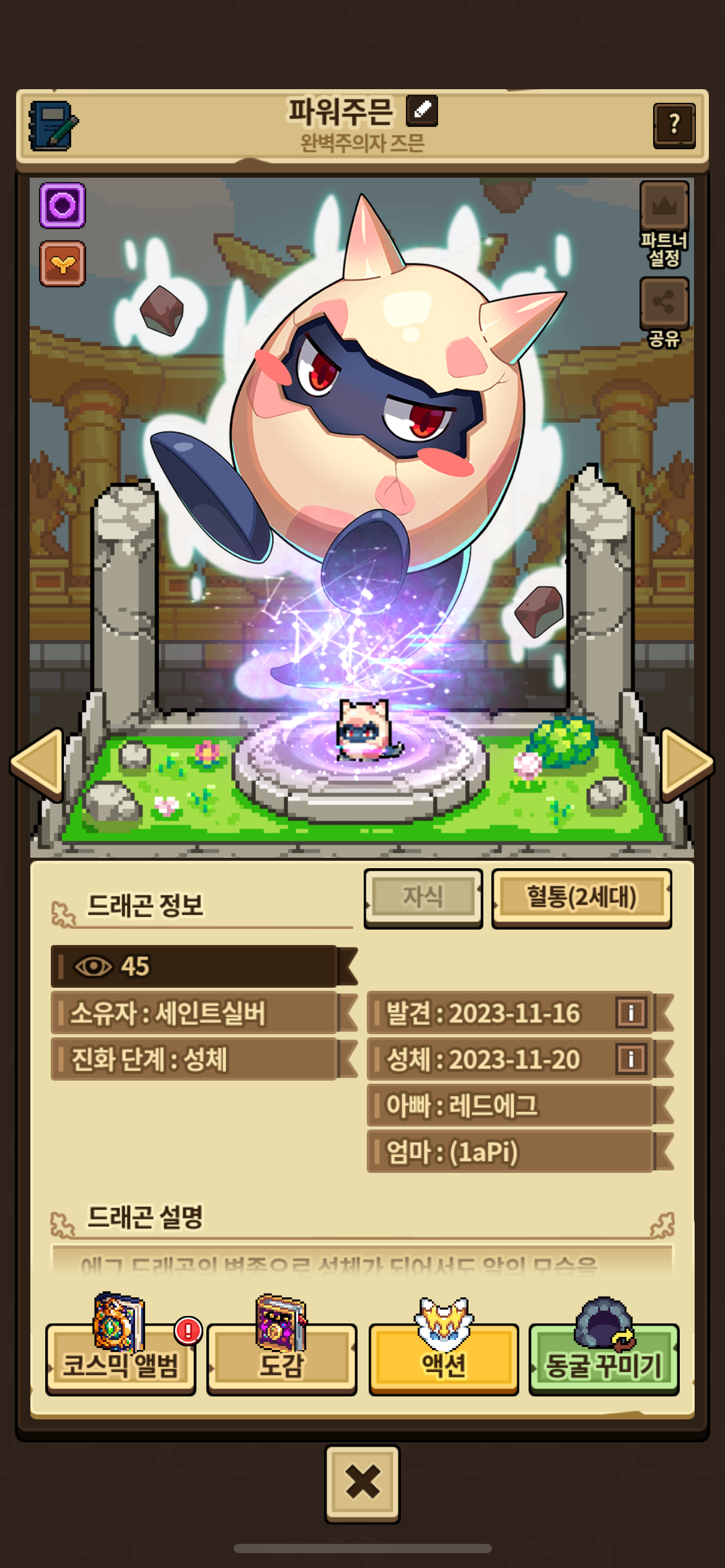This screenshot has width=725, height=1568.
Task: Open 파트너 설정 partner setting
Action: click(x=664, y=224)
